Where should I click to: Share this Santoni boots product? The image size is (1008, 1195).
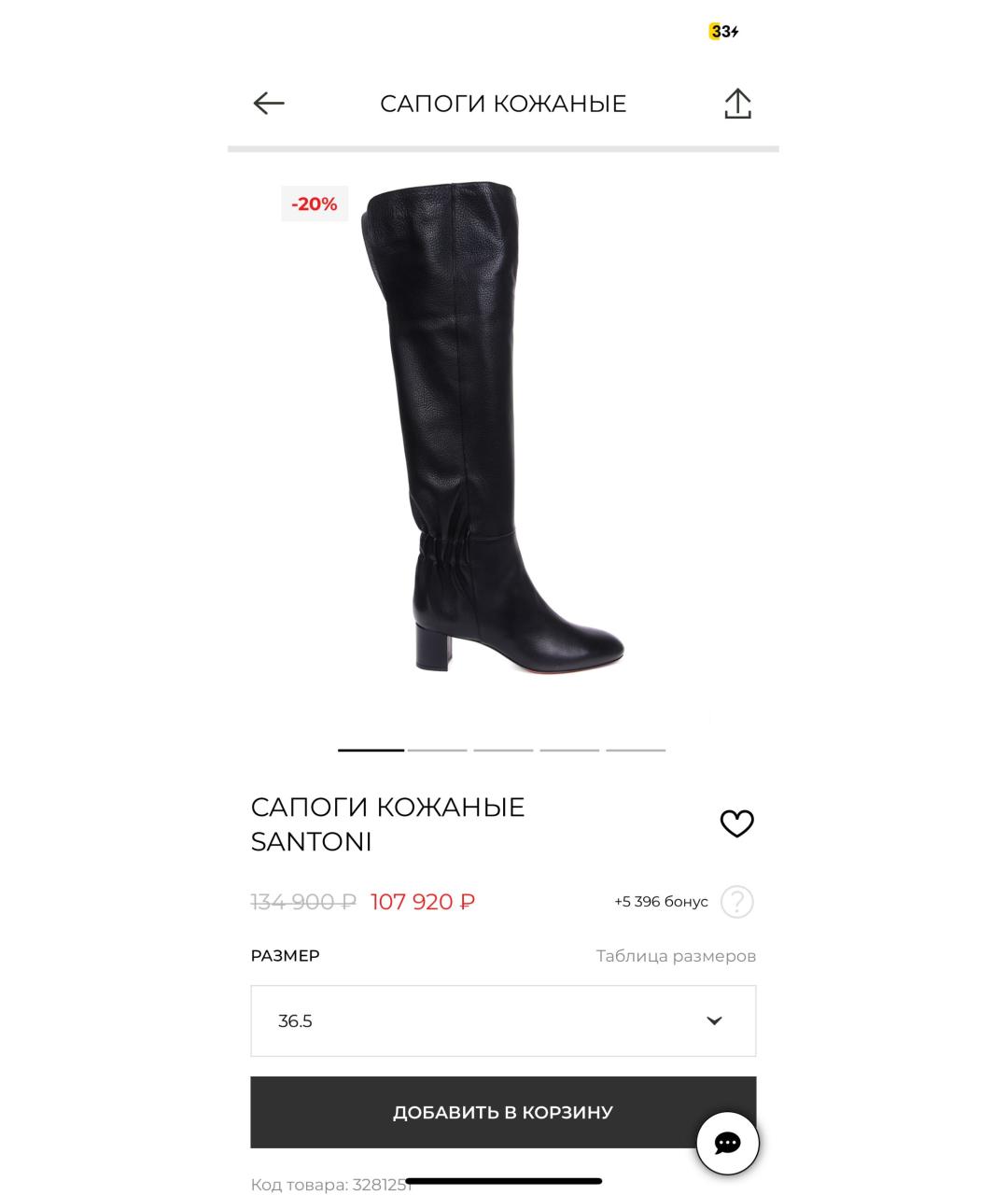737,104
